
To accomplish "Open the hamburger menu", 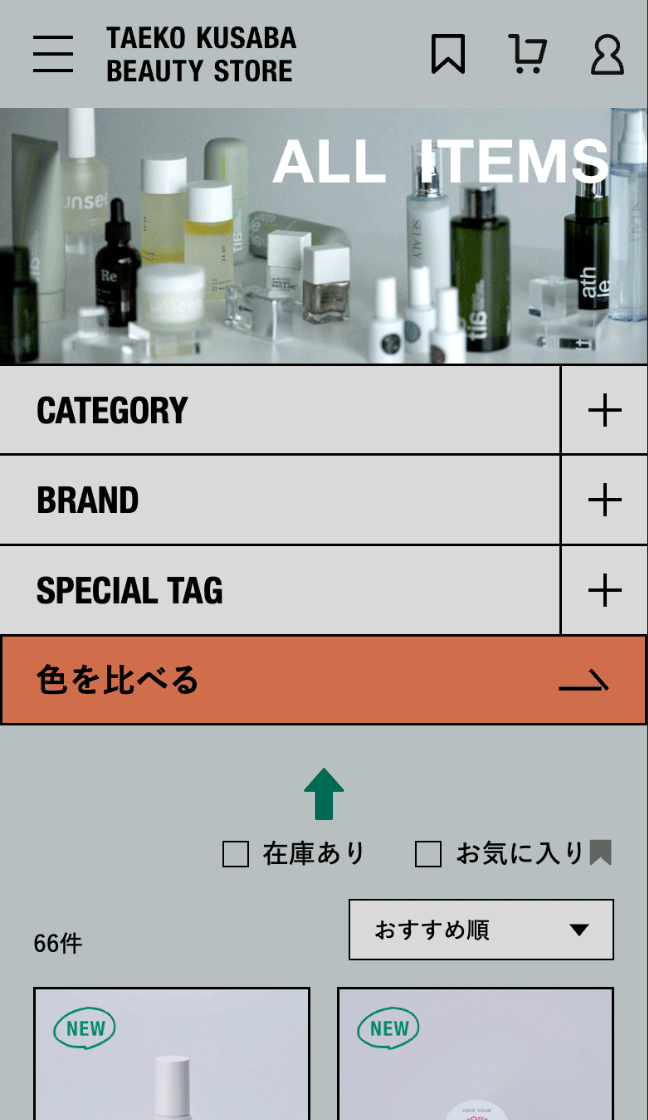I will point(53,54).
